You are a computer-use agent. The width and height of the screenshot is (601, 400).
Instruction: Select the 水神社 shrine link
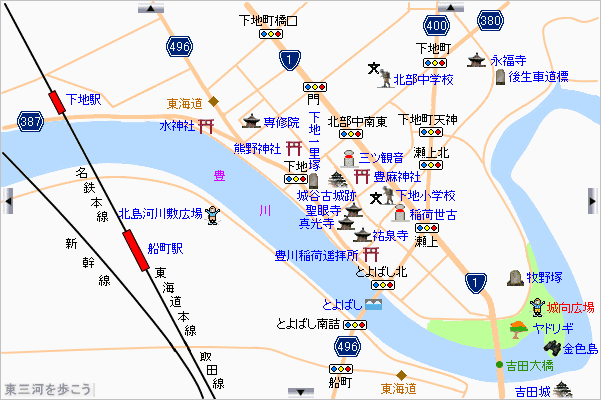click(x=178, y=126)
